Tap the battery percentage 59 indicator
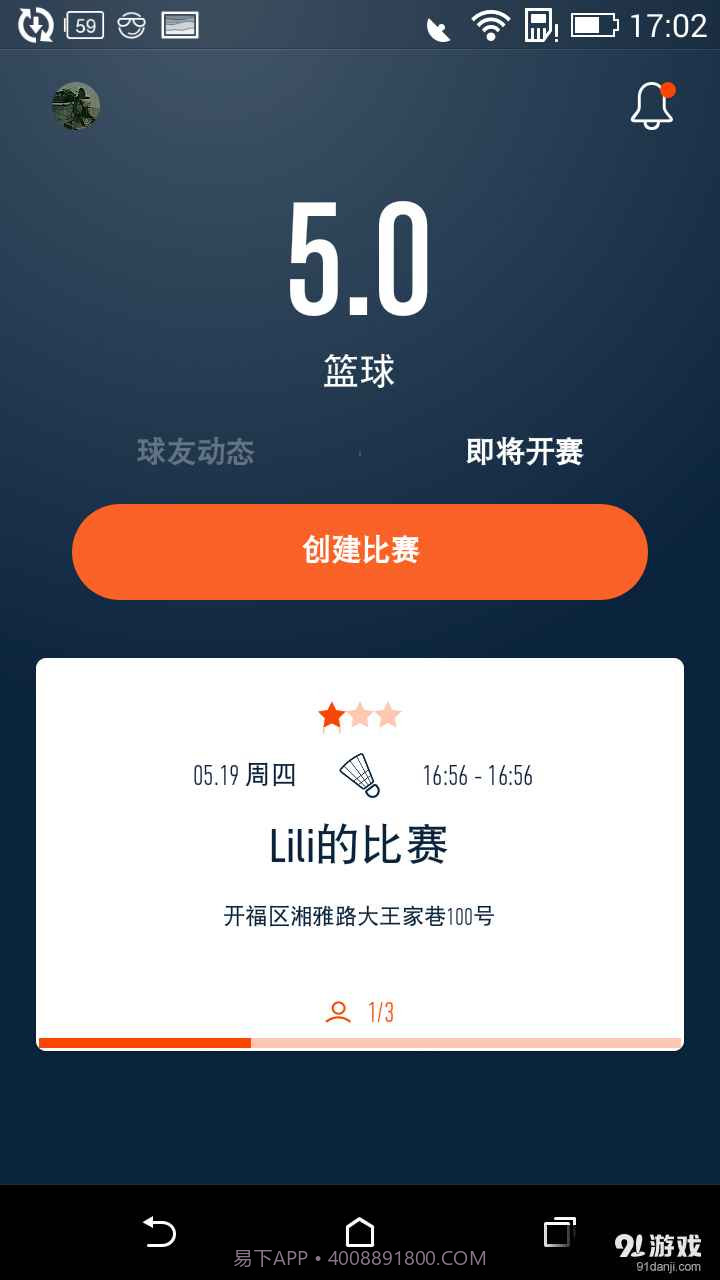 [83, 25]
